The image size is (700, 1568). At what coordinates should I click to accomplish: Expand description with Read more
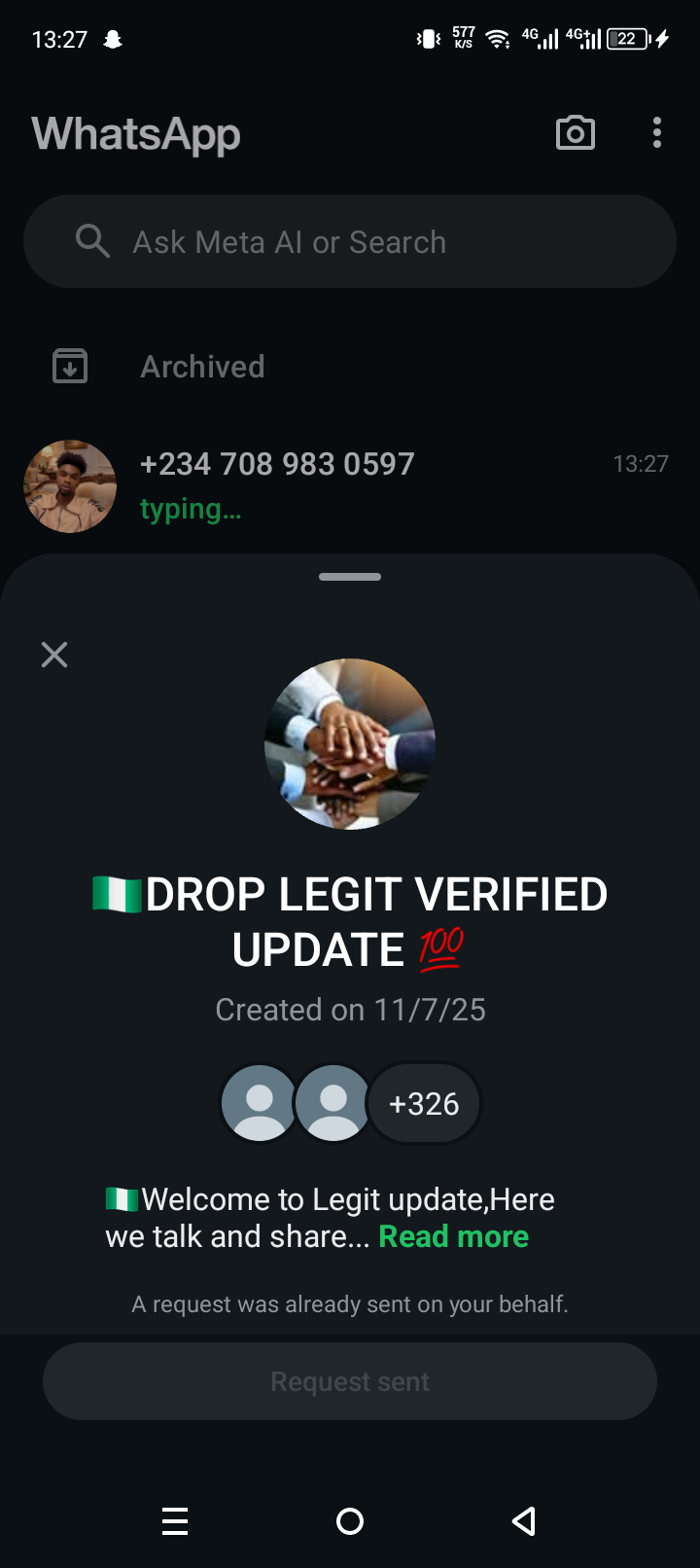453,1236
